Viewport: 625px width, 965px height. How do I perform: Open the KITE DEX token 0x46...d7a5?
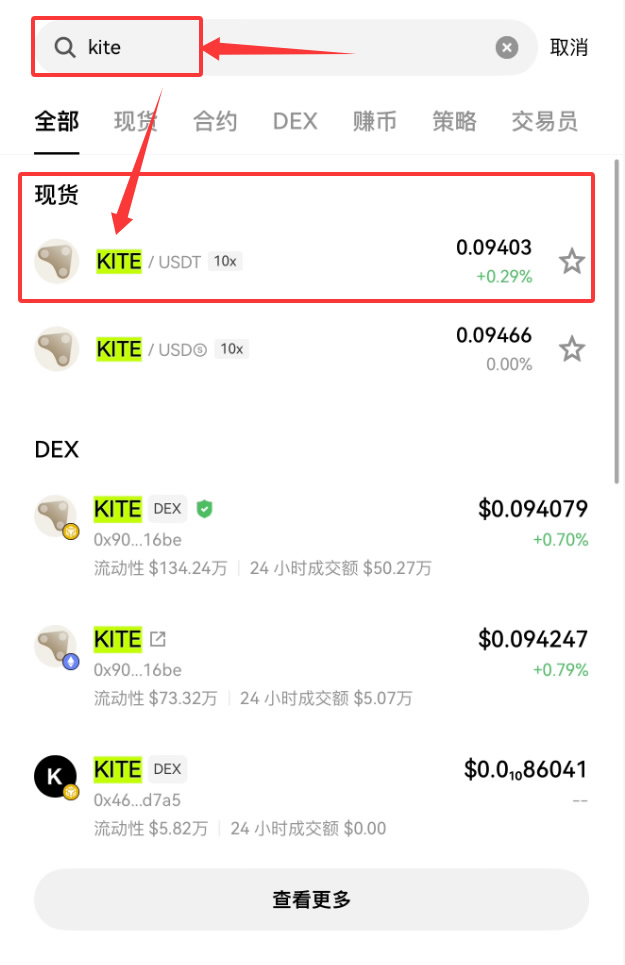[300, 798]
